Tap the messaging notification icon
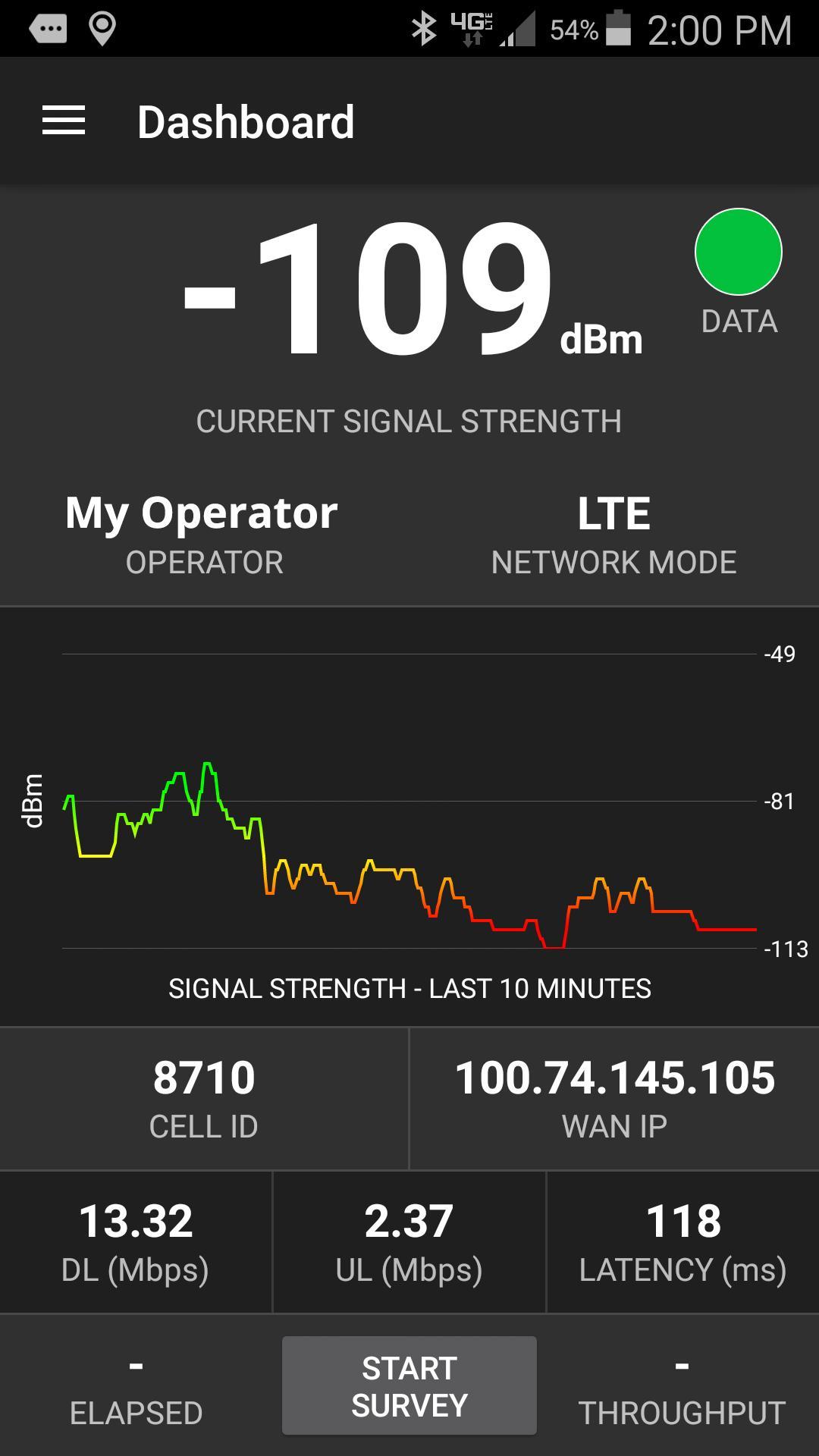Image resolution: width=819 pixels, height=1456 pixels. (x=47, y=30)
